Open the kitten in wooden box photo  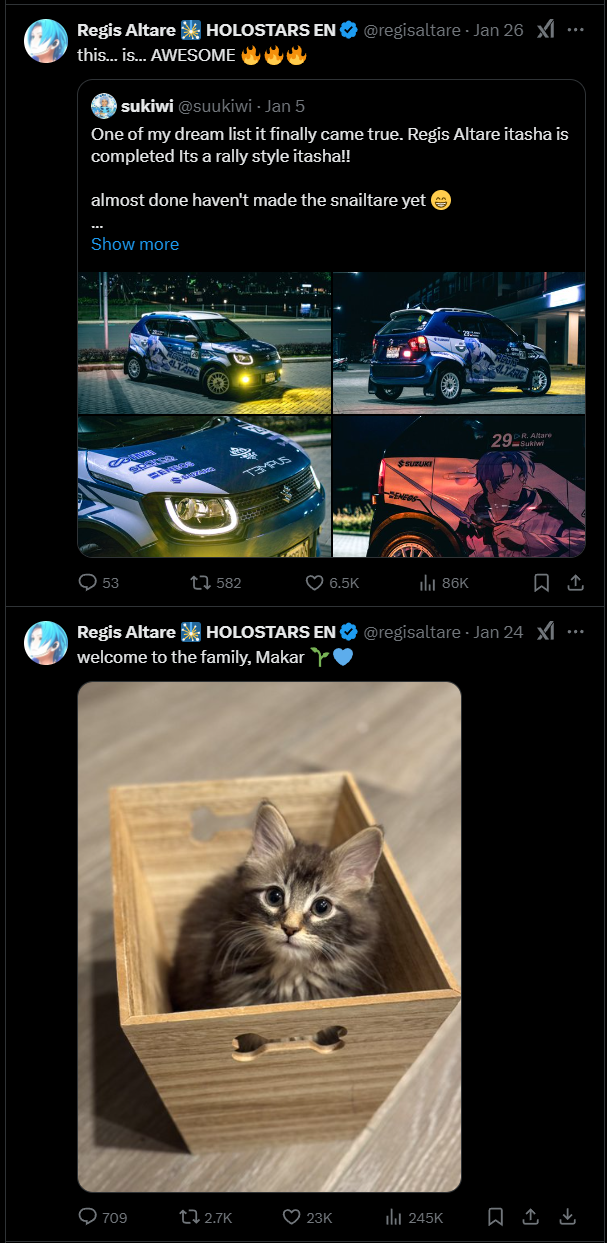(269, 936)
